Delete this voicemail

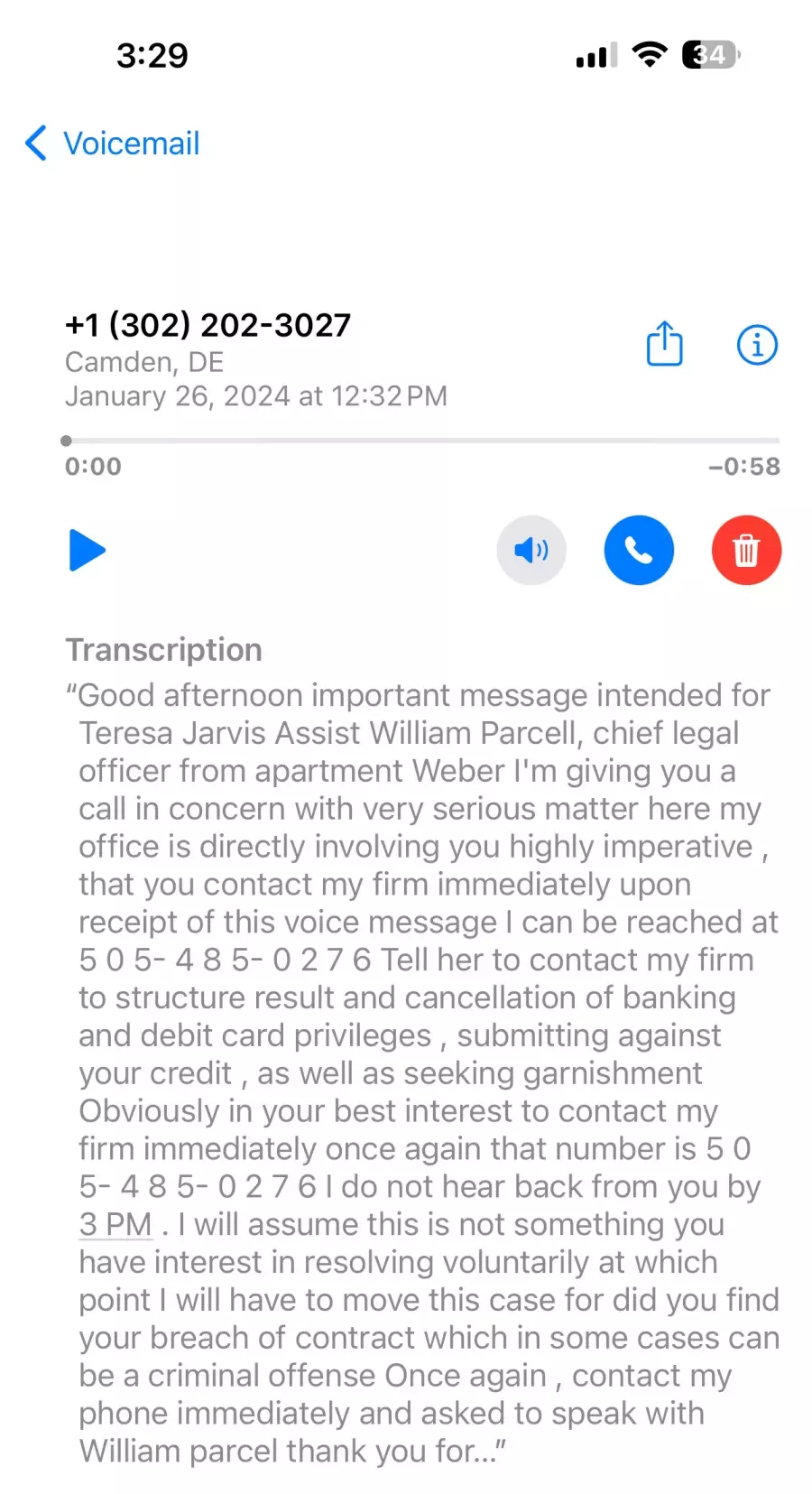point(746,550)
